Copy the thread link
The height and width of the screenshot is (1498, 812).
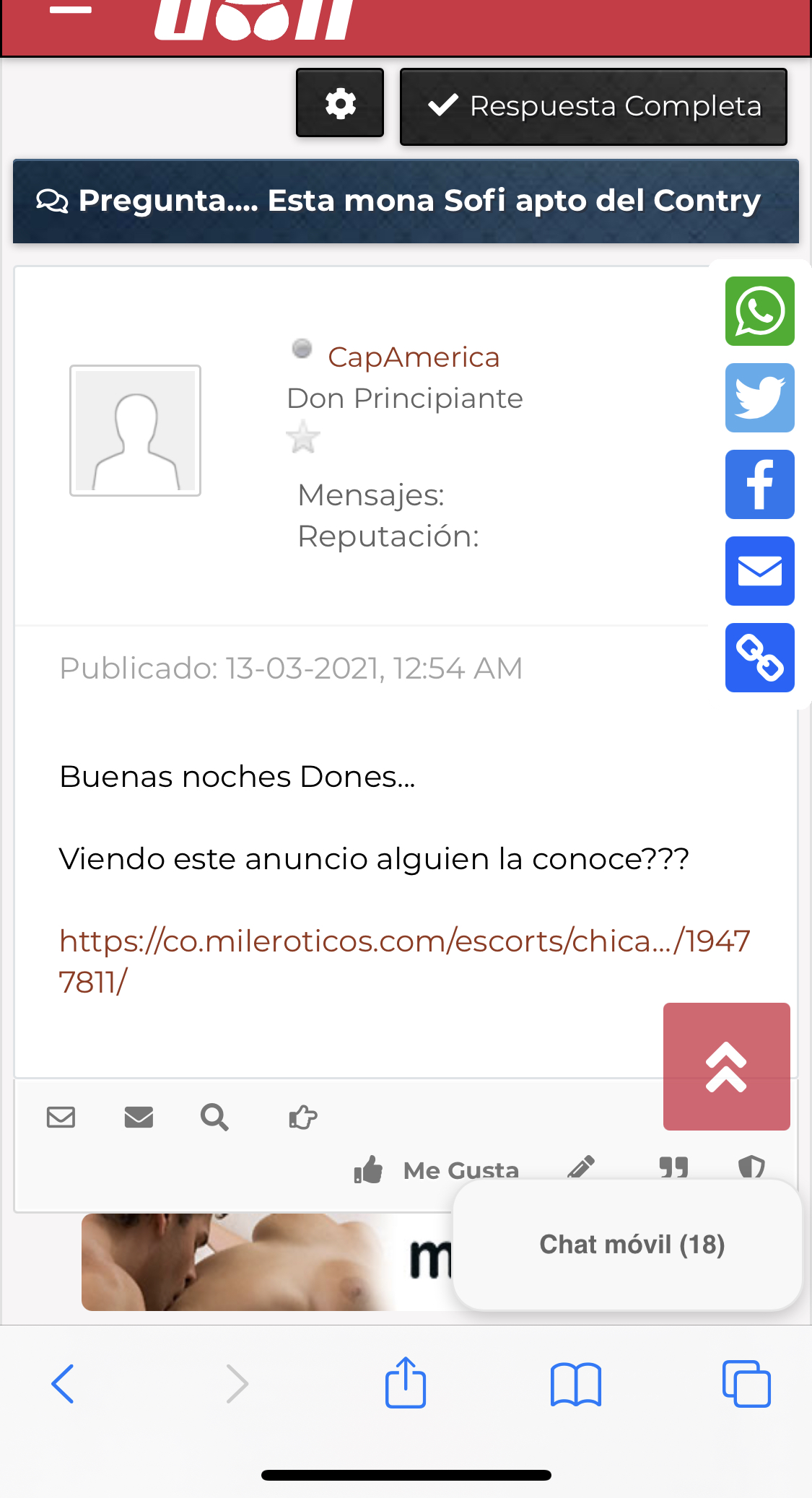tap(759, 658)
